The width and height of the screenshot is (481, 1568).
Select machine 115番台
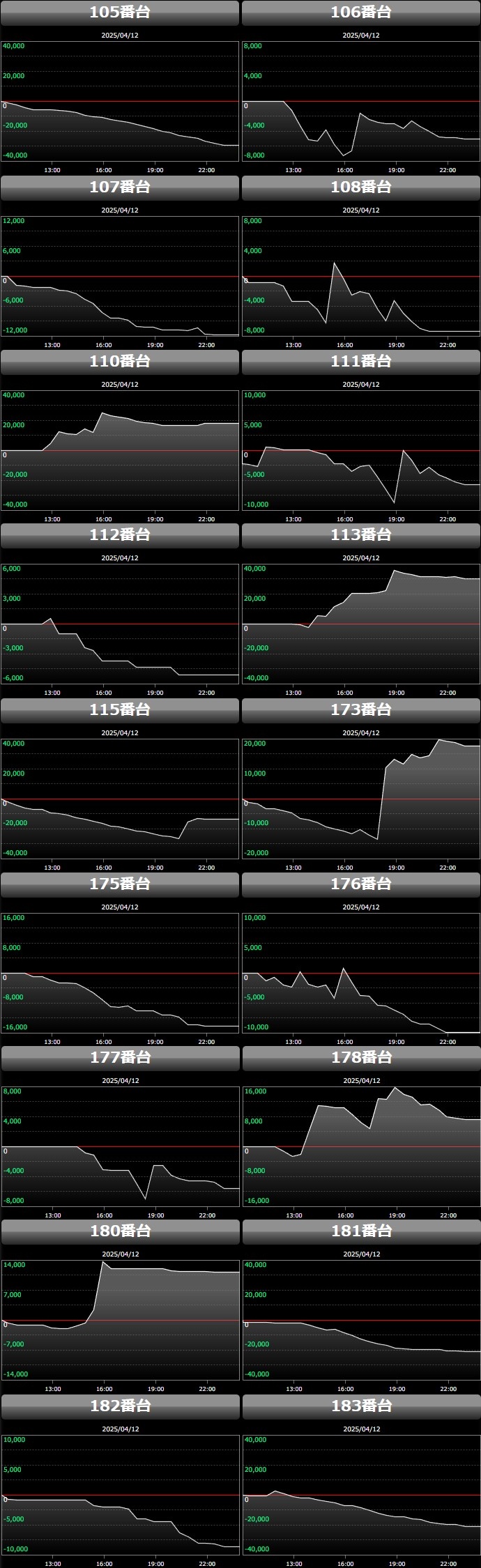(x=120, y=709)
